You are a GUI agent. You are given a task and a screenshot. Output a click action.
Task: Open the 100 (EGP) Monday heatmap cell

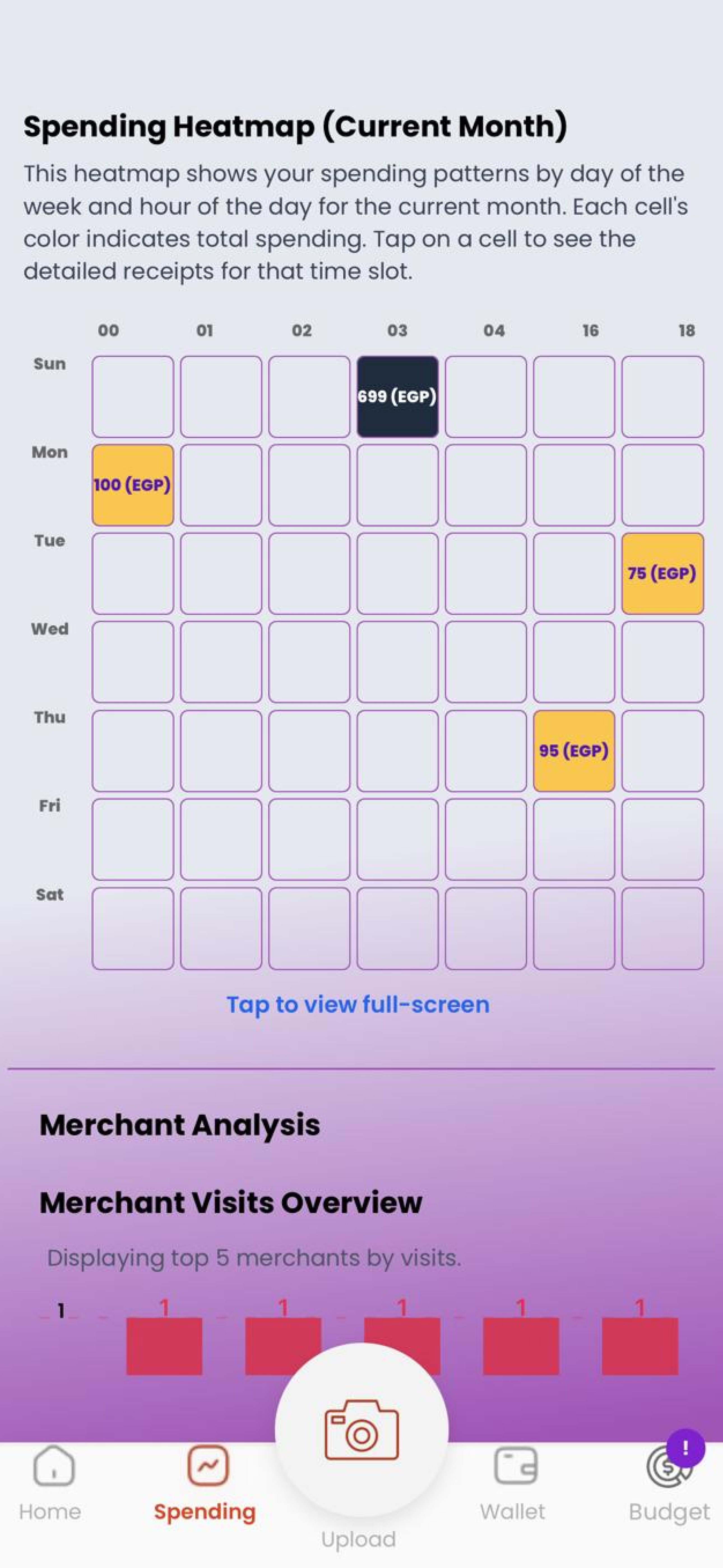[133, 485]
